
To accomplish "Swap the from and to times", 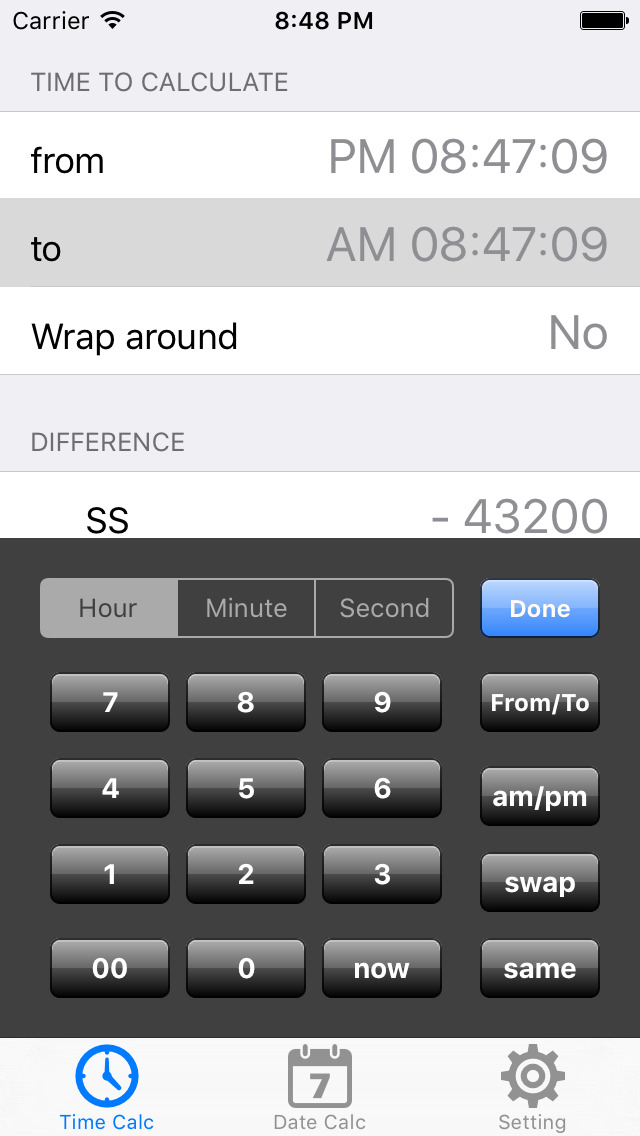I will 540,883.
